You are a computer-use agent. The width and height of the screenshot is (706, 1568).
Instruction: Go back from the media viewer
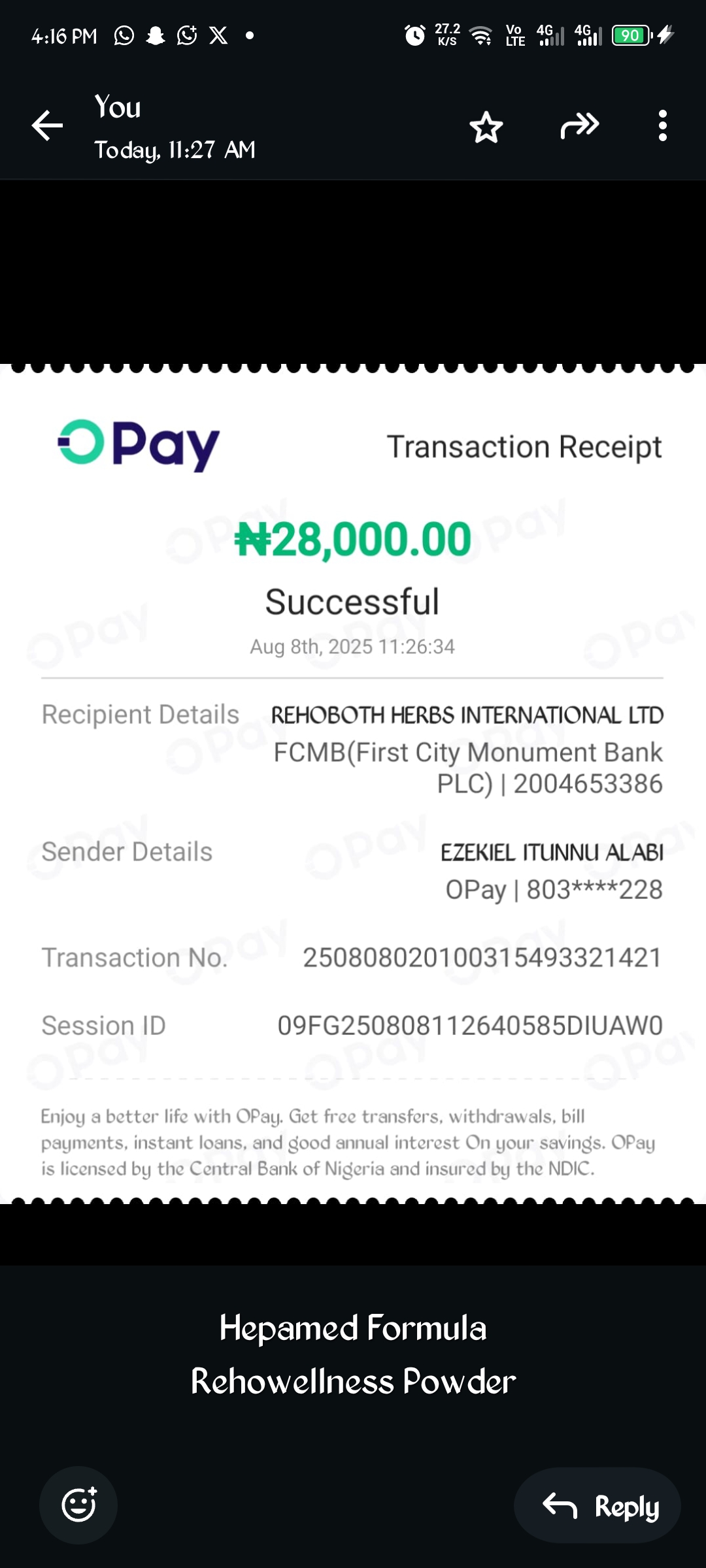pyautogui.click(x=48, y=125)
